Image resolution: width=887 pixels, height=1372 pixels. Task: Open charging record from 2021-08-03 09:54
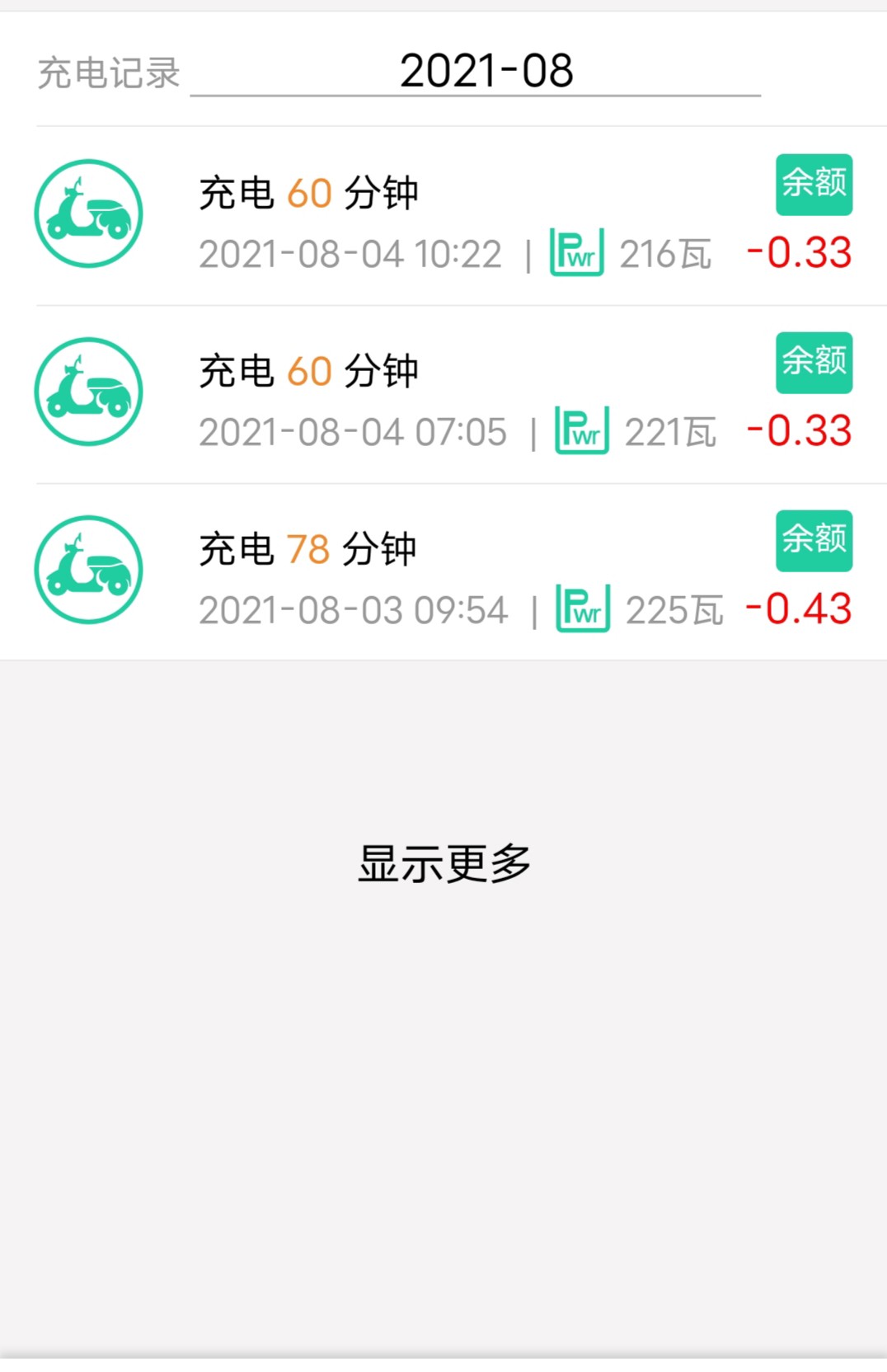(x=445, y=572)
